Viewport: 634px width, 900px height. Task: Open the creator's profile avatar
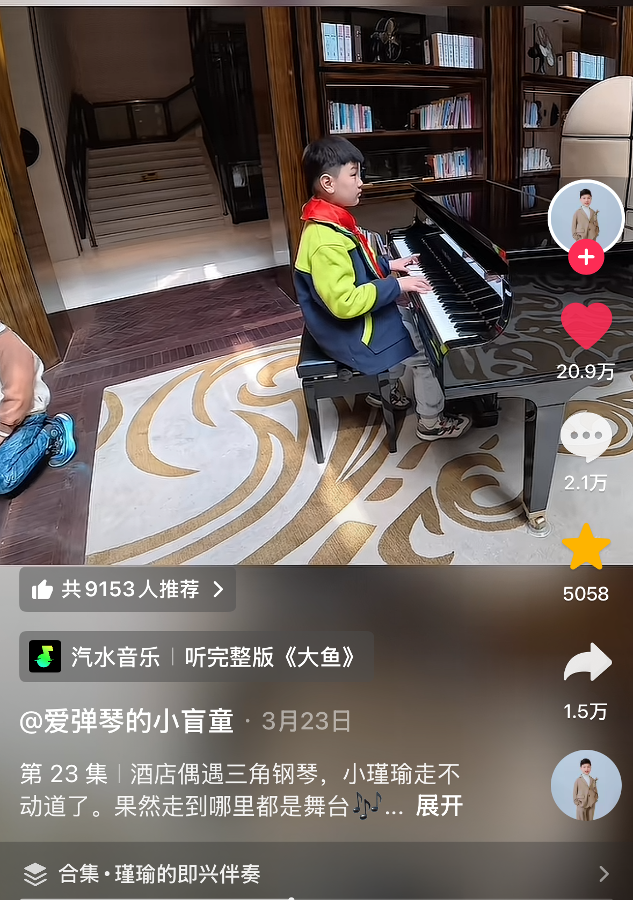tap(586, 218)
